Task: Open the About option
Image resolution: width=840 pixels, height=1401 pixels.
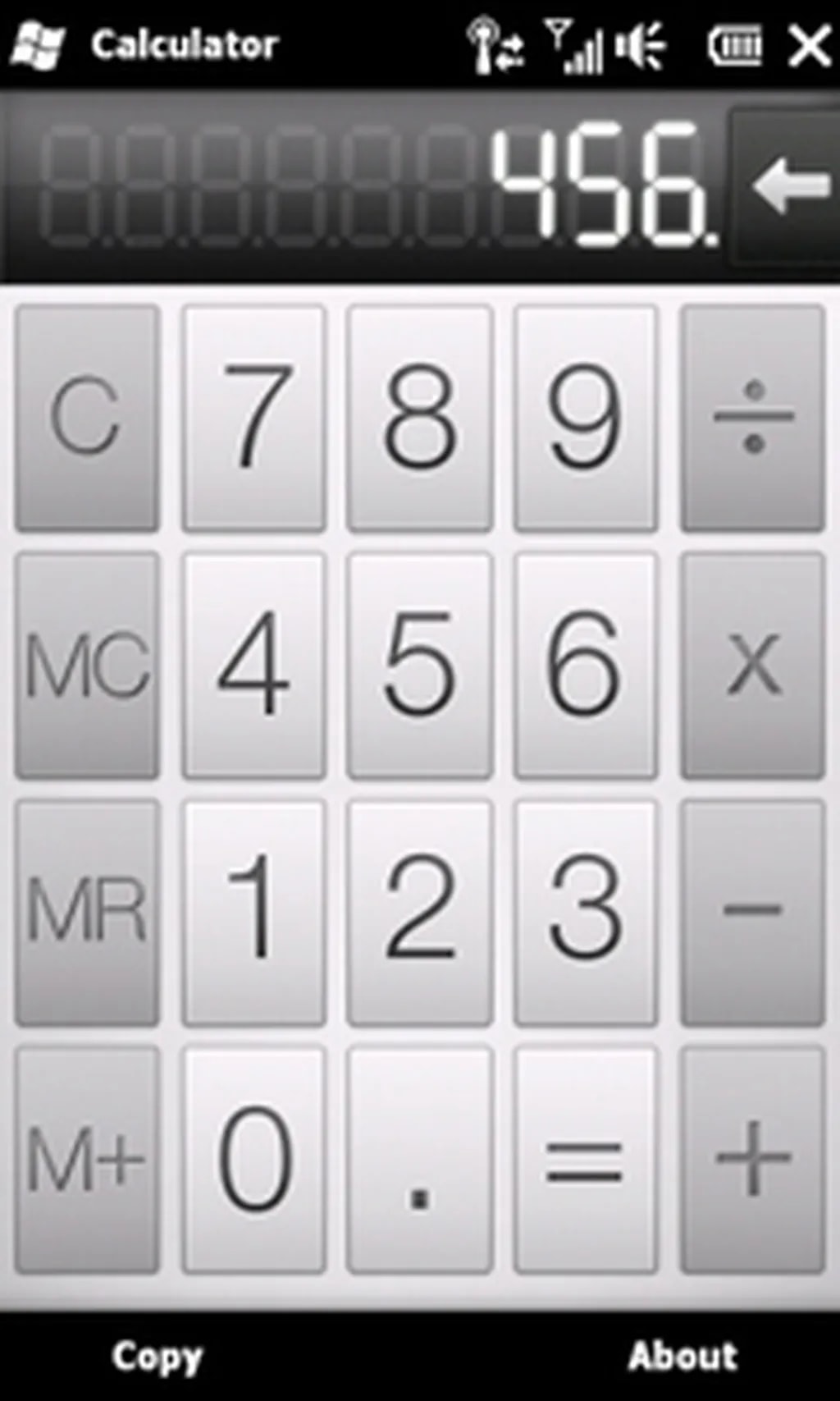Action: (x=682, y=1356)
